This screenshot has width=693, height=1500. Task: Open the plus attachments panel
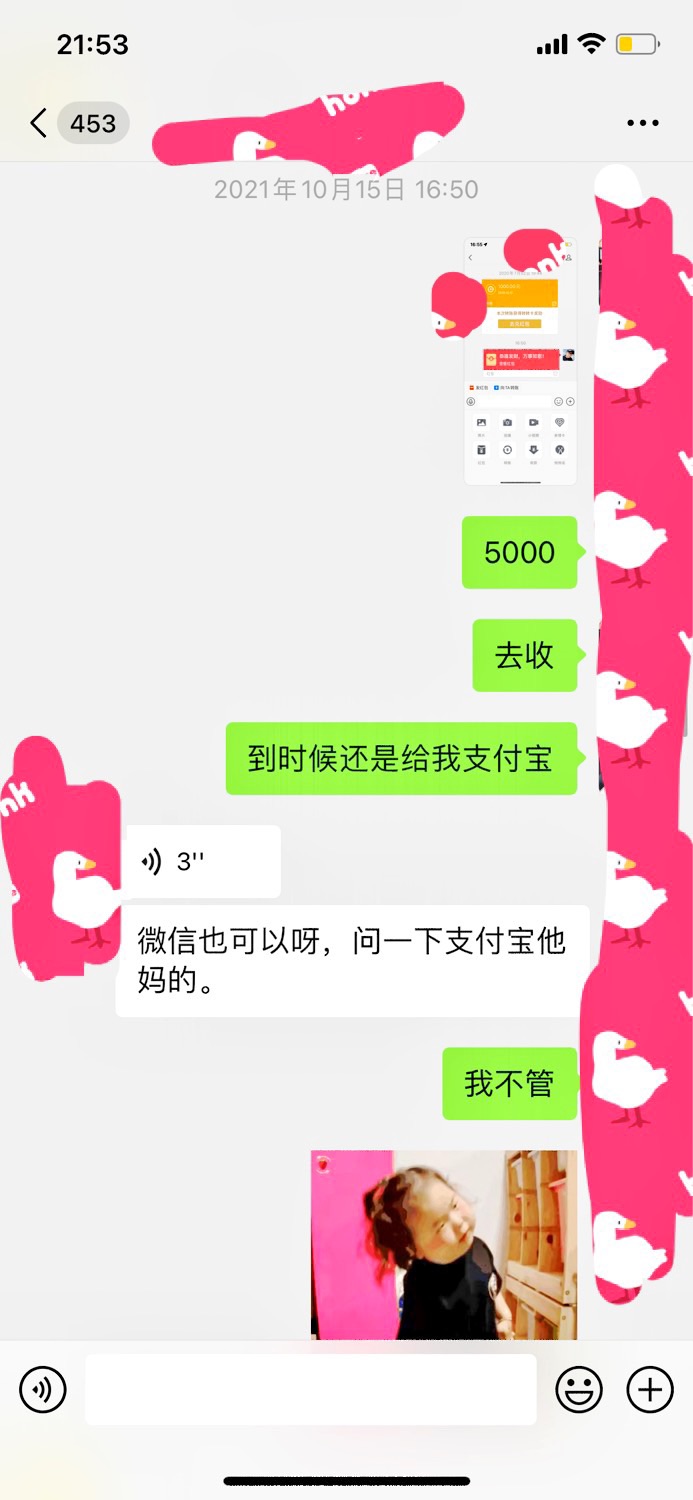point(650,1389)
